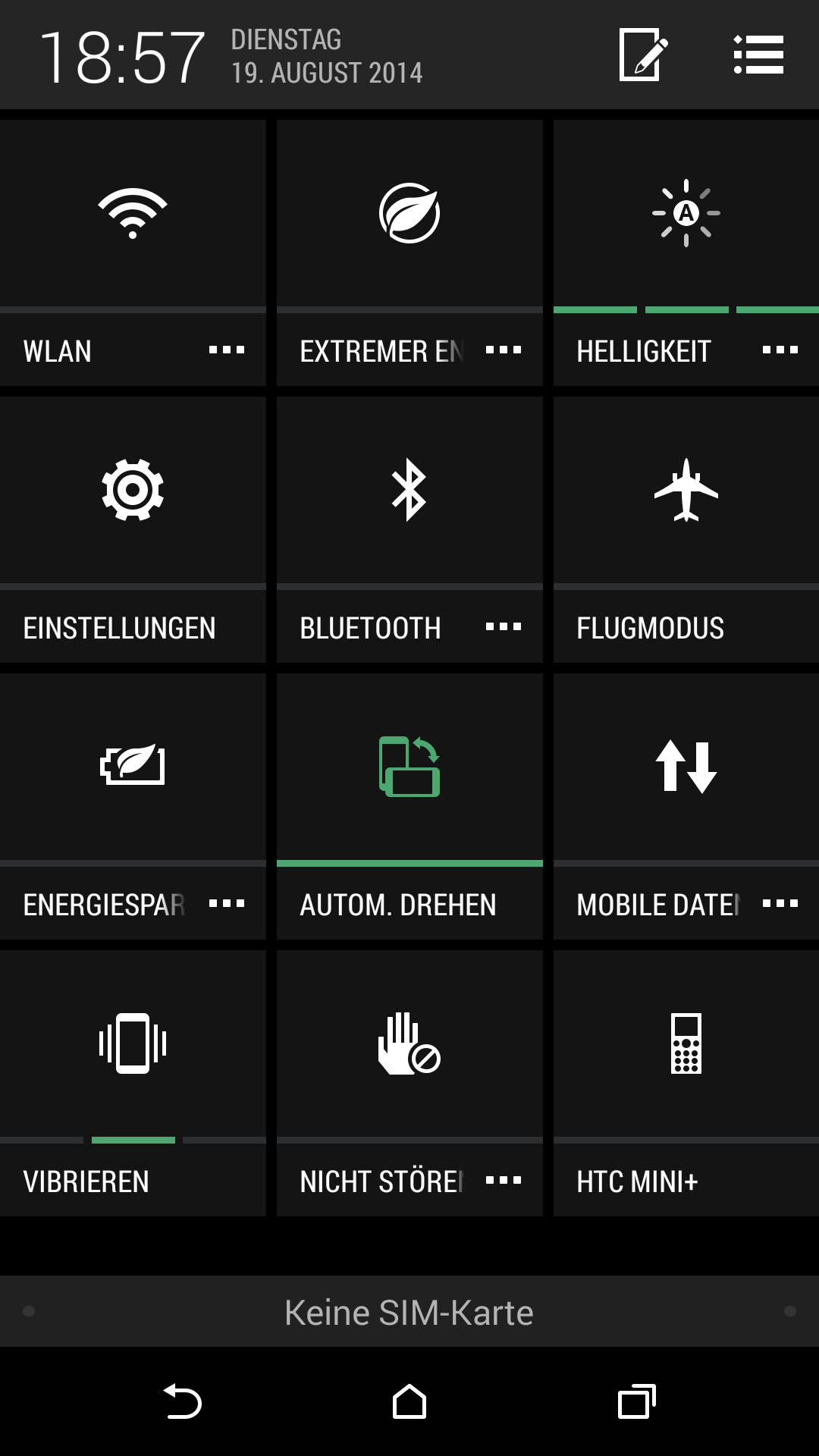Disable Autom. Drehen
The image size is (819, 1456).
tap(409, 806)
